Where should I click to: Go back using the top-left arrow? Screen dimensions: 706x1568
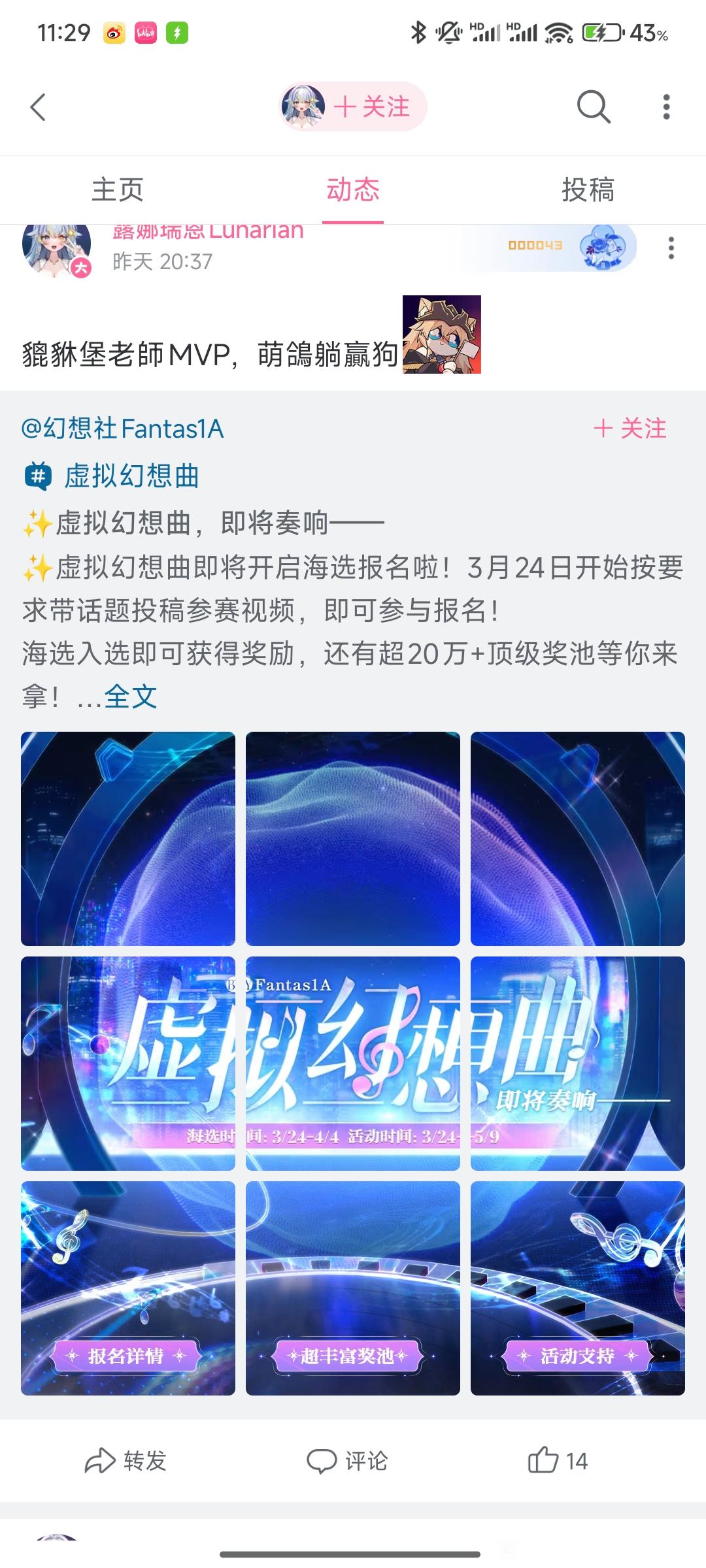pos(38,106)
